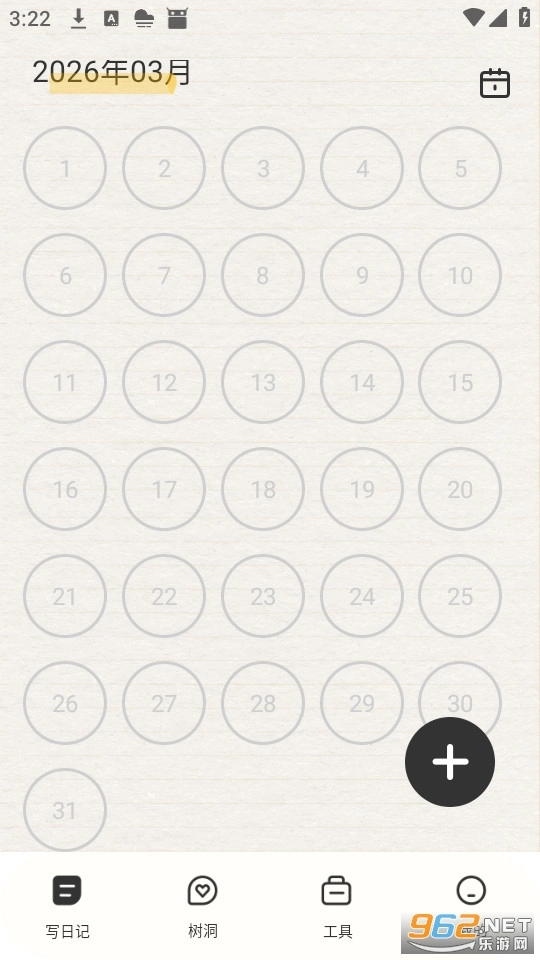Tap day 5 in the calendar grid

460,168
